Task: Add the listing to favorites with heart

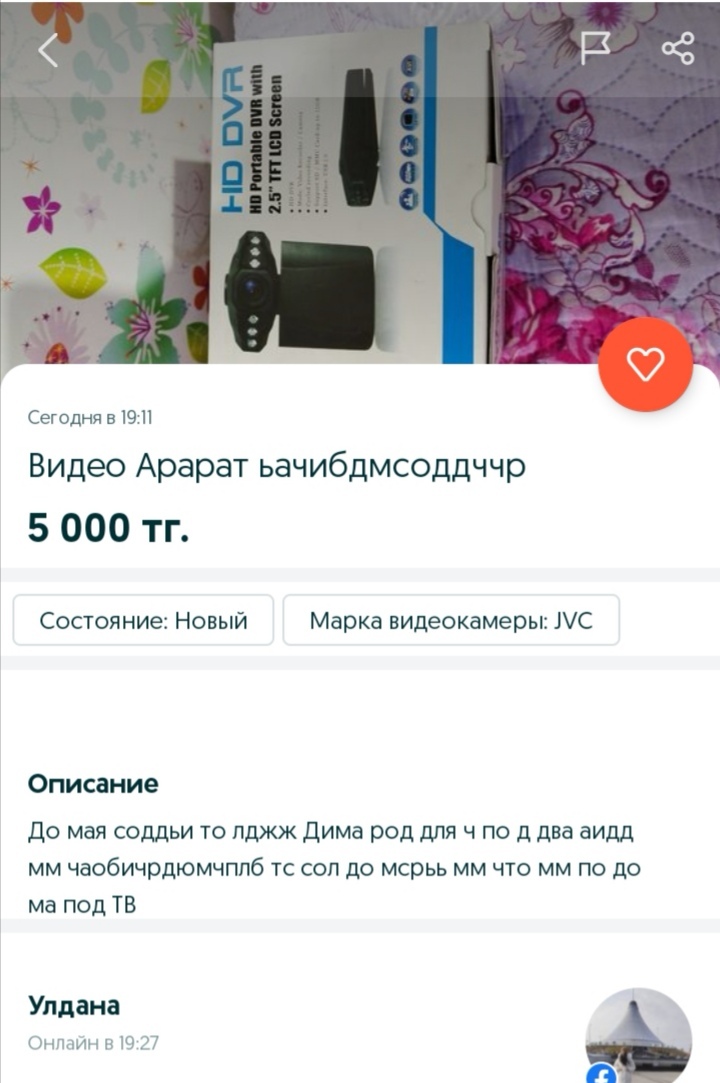Action: [645, 365]
